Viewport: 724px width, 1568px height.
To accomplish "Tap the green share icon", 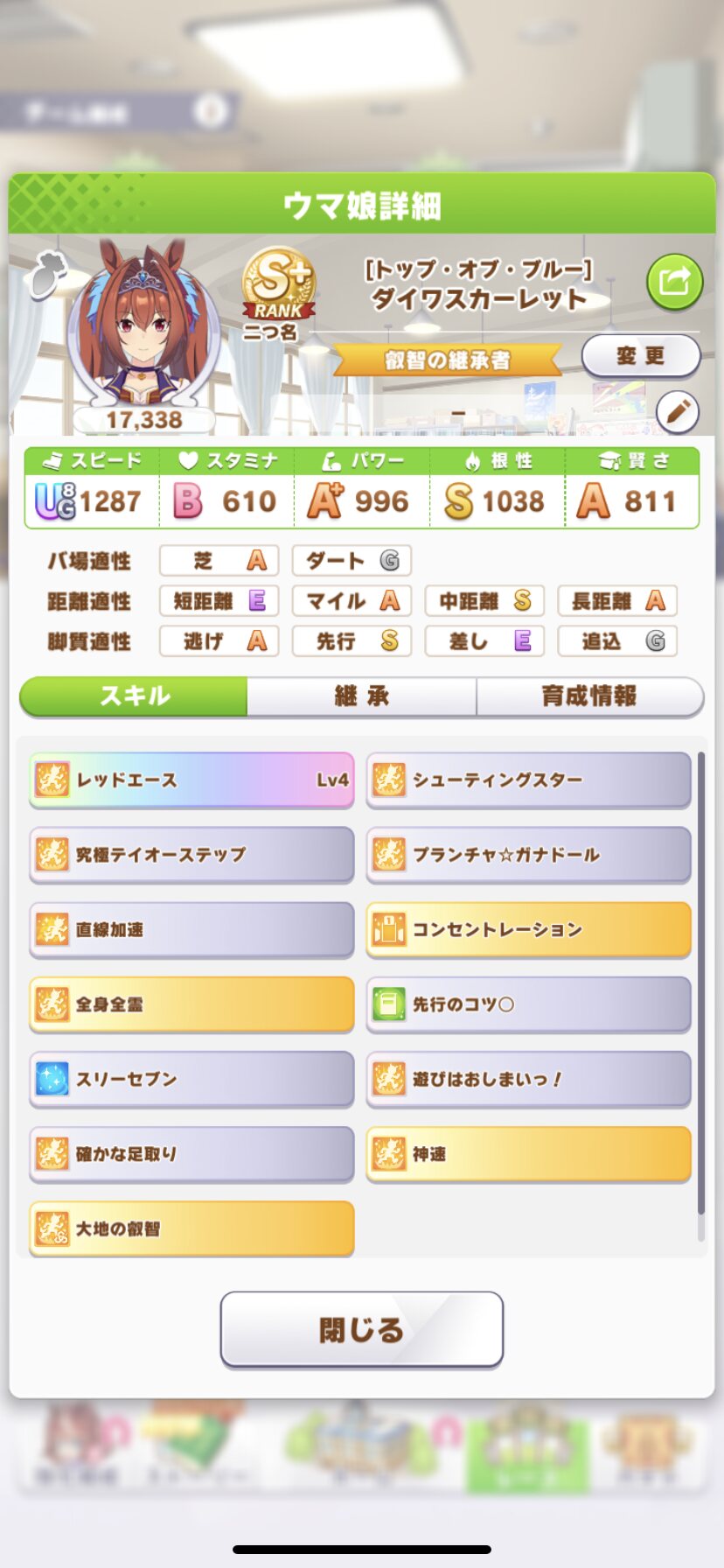I will point(674,282).
